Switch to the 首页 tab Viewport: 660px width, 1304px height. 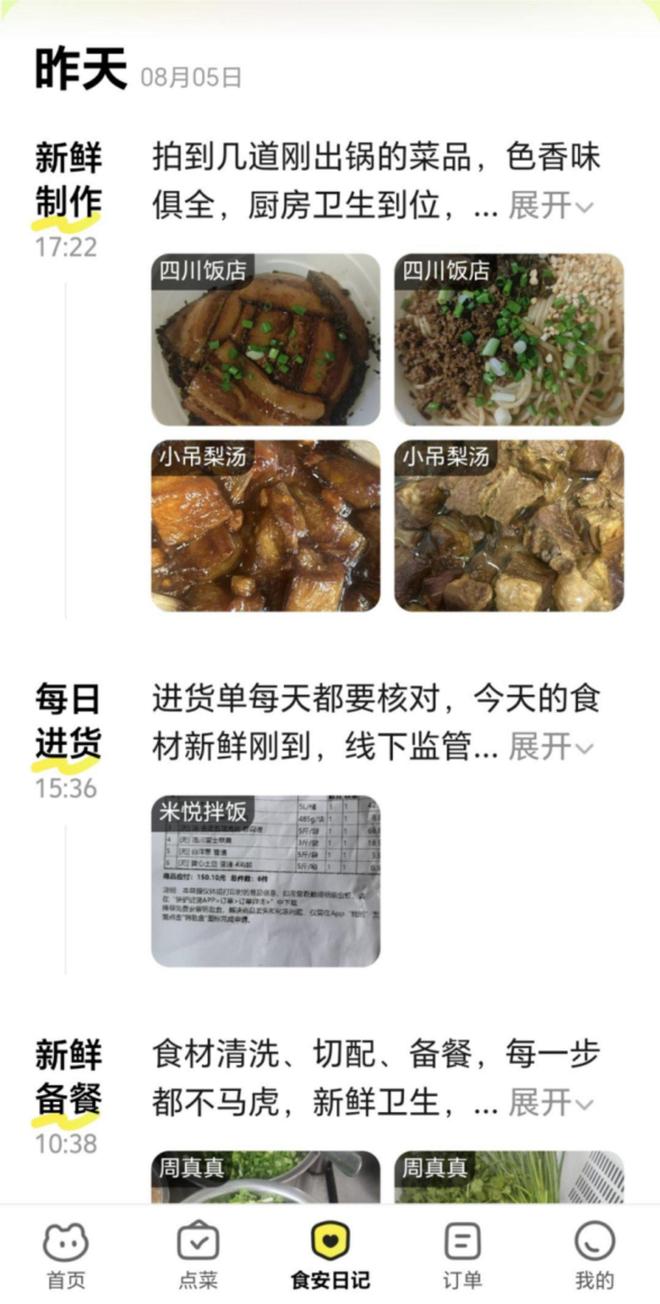(x=66, y=1255)
